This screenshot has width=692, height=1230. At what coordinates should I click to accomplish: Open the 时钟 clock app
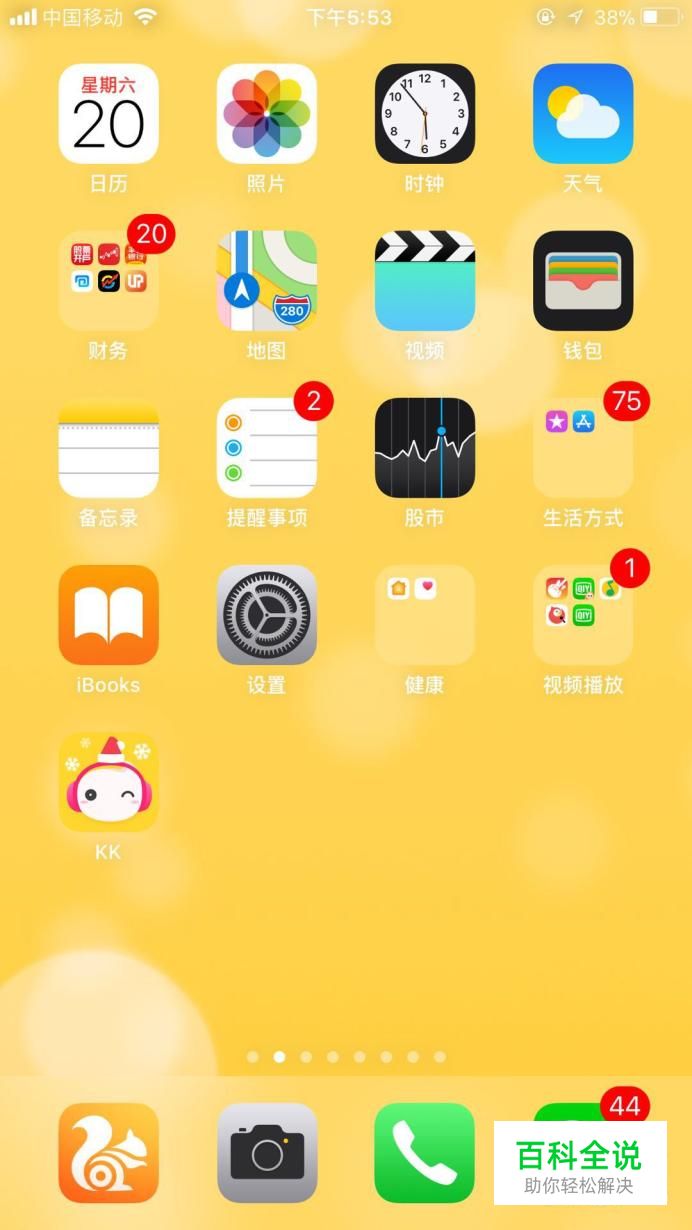pos(424,114)
